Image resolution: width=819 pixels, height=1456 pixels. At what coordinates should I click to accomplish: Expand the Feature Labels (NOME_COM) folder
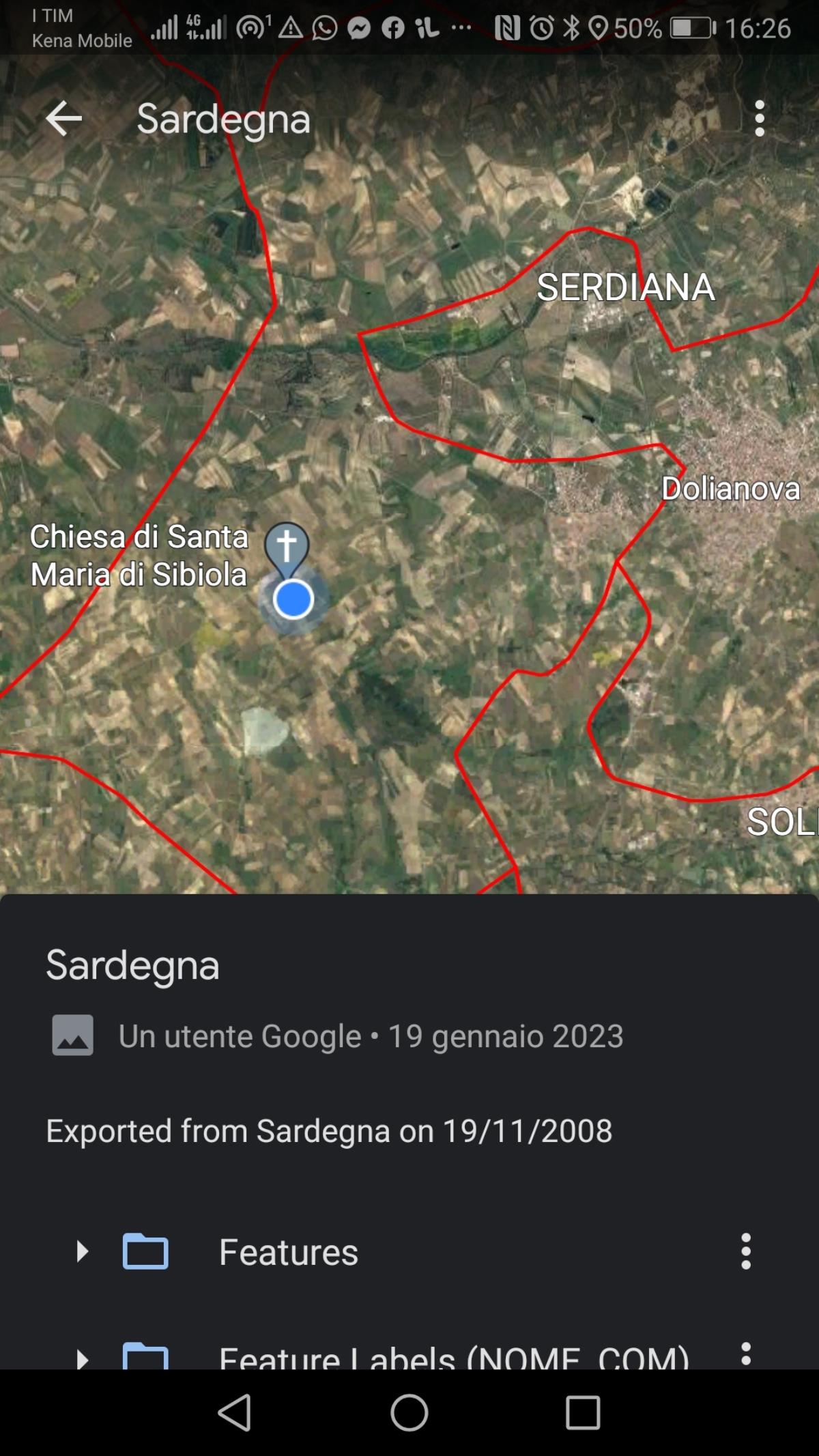83,1358
